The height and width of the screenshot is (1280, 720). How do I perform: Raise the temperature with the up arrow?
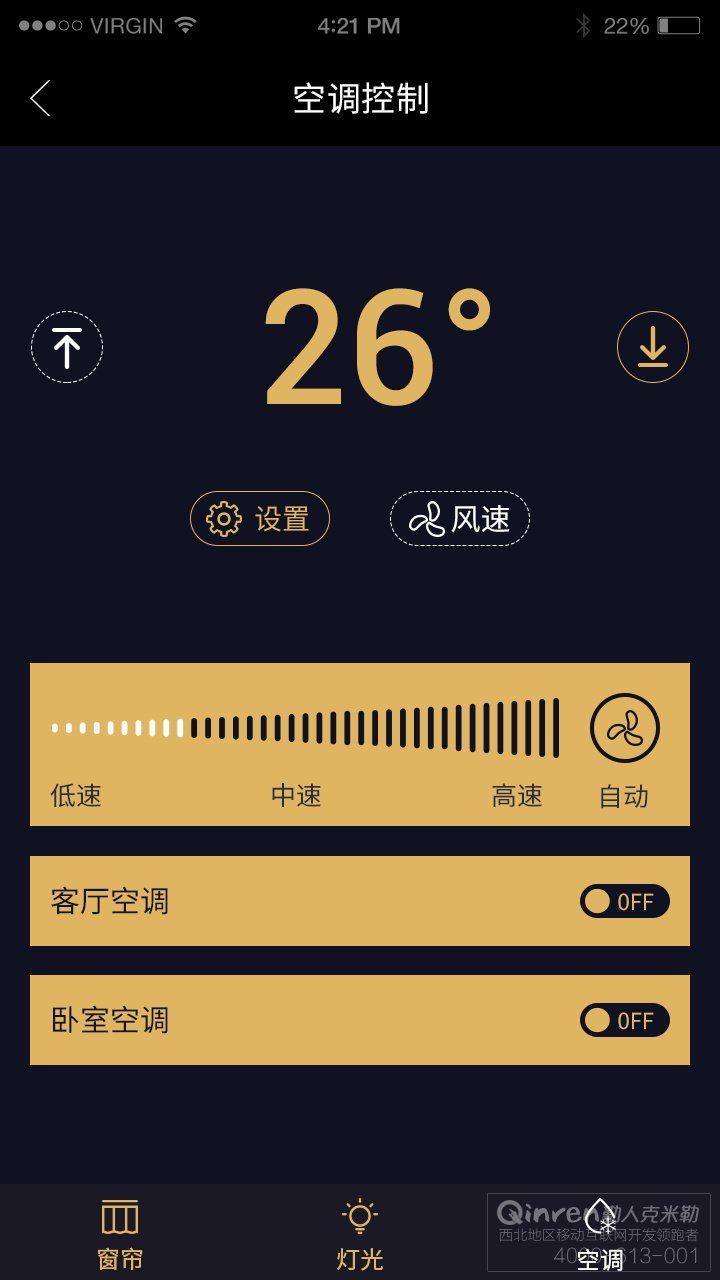coord(67,348)
